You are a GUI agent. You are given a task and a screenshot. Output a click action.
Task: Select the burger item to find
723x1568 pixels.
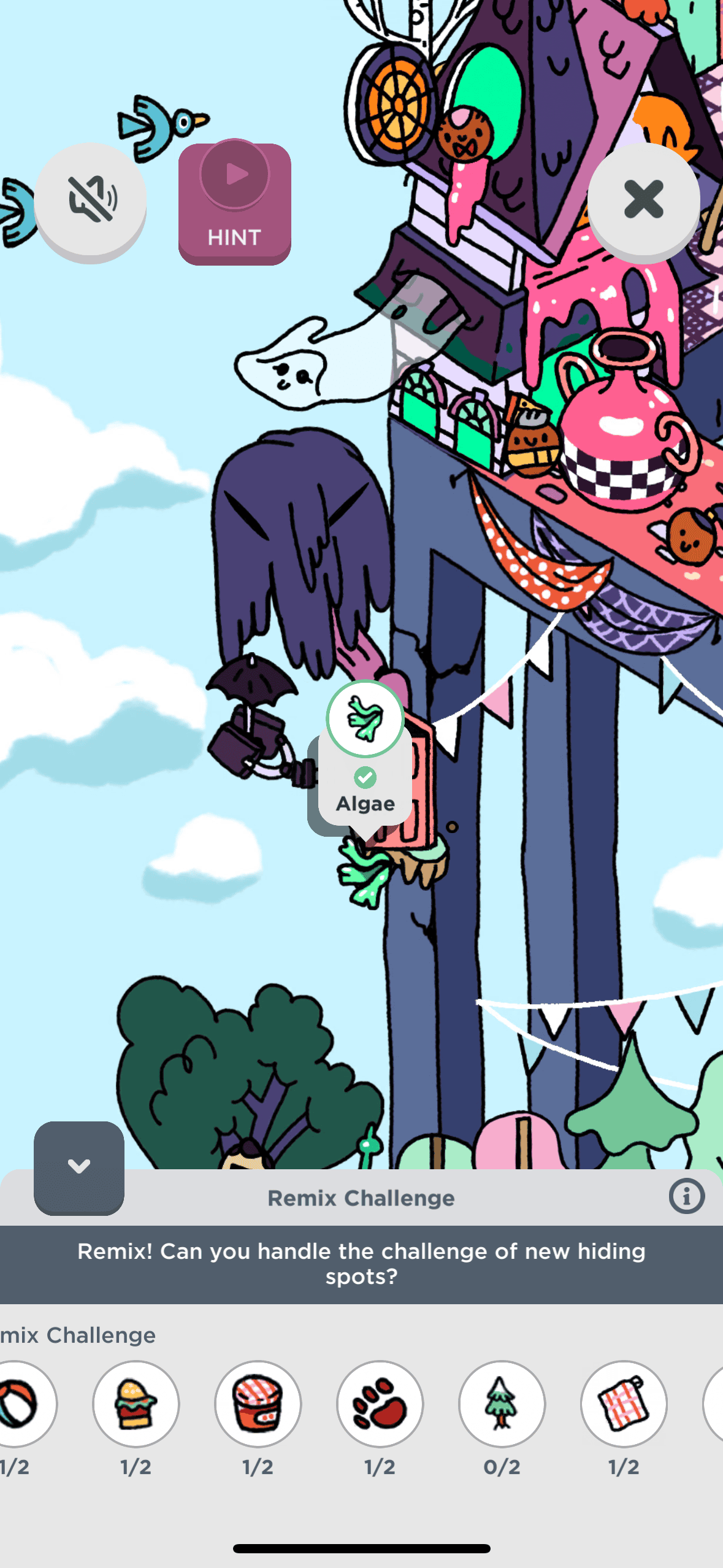coord(136,1404)
